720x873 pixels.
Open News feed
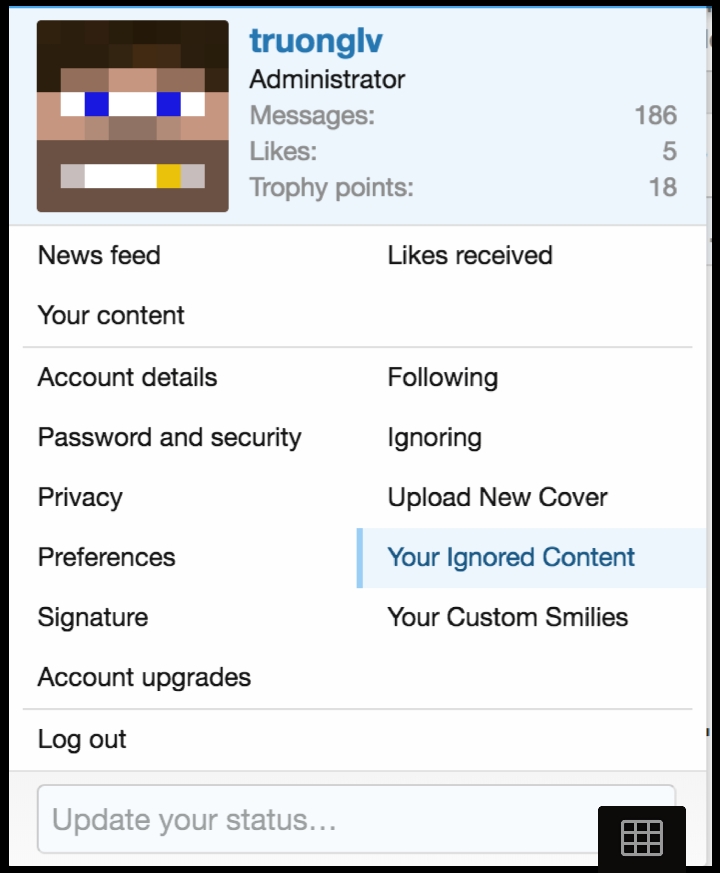coord(99,255)
